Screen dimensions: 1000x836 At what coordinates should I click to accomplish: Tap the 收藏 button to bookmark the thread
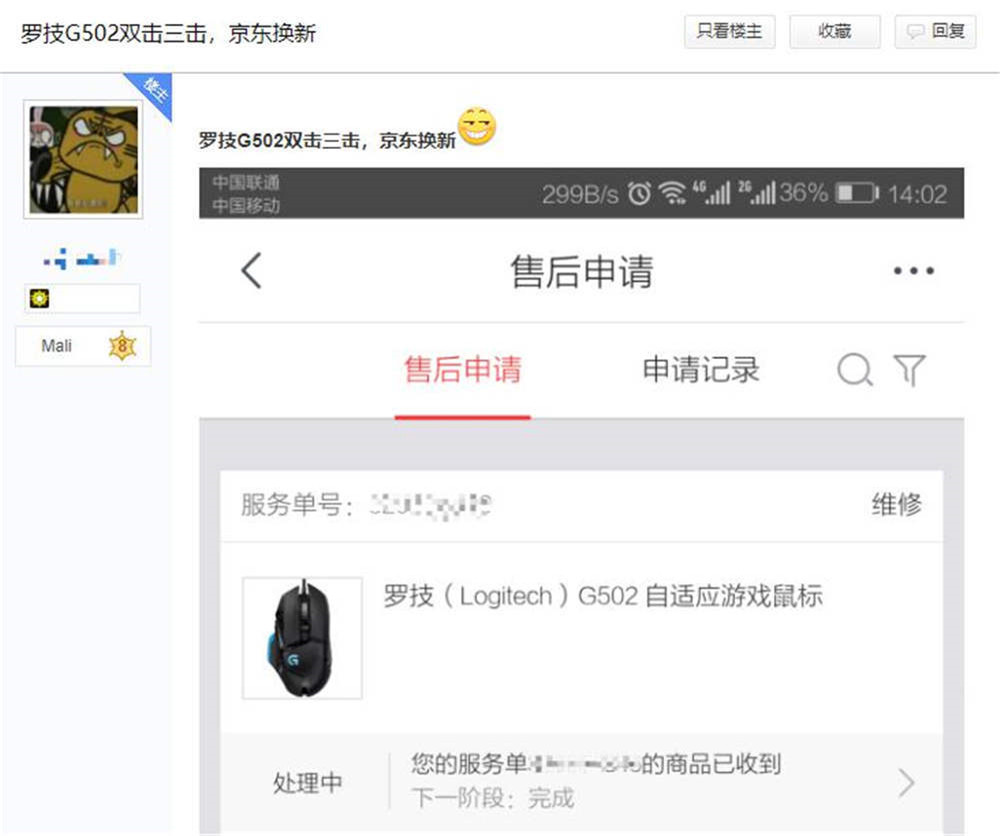click(834, 32)
